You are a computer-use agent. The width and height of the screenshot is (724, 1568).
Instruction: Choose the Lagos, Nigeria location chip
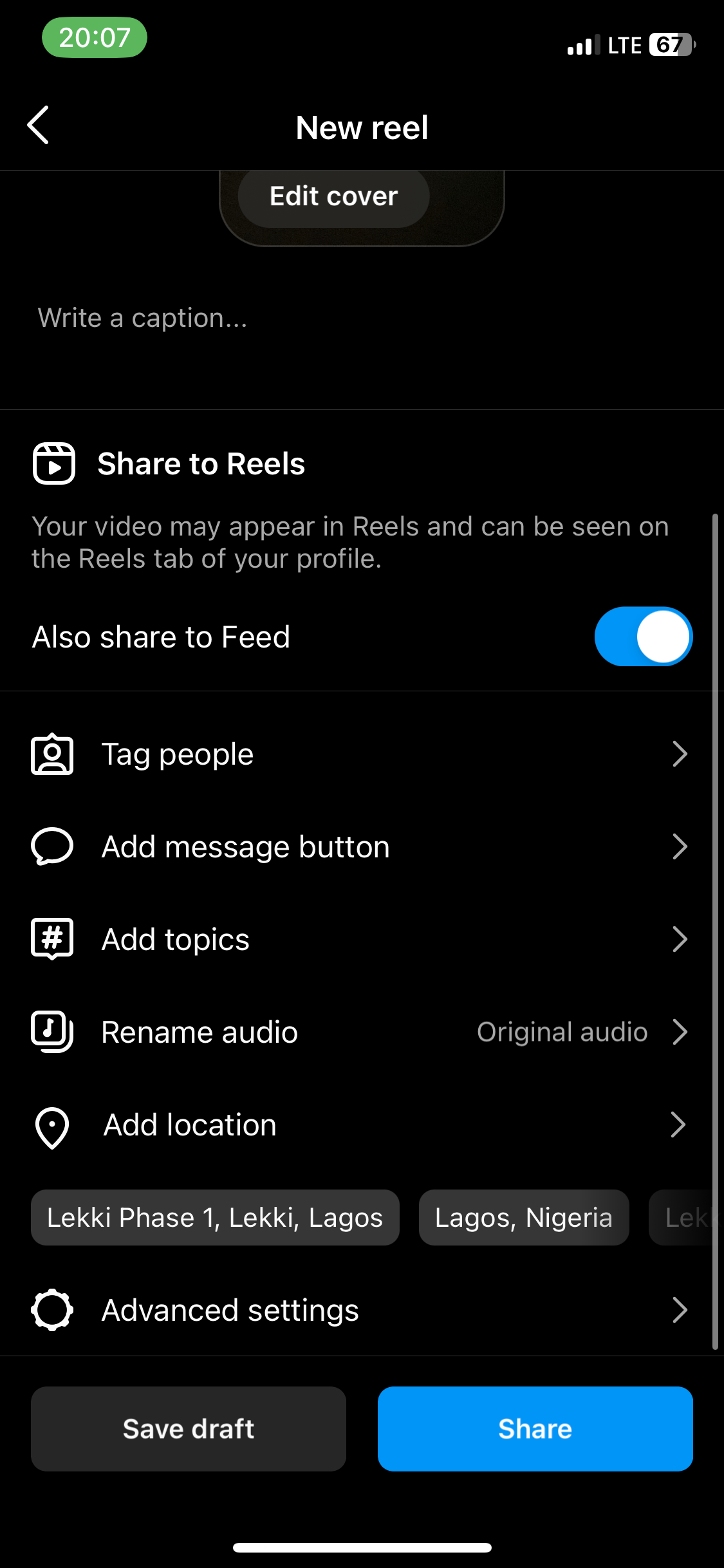(x=523, y=1218)
